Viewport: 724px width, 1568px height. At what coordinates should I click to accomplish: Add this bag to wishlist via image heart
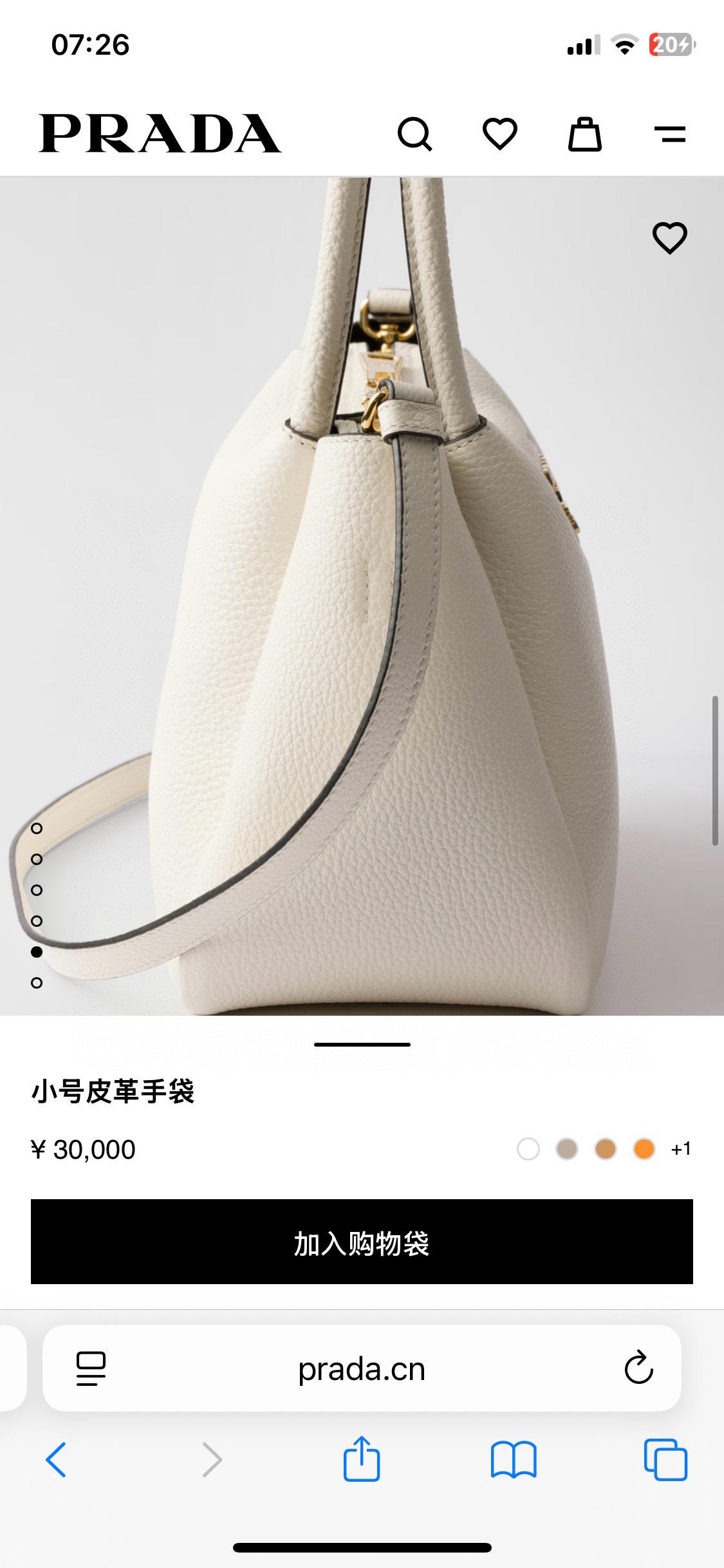(670, 238)
